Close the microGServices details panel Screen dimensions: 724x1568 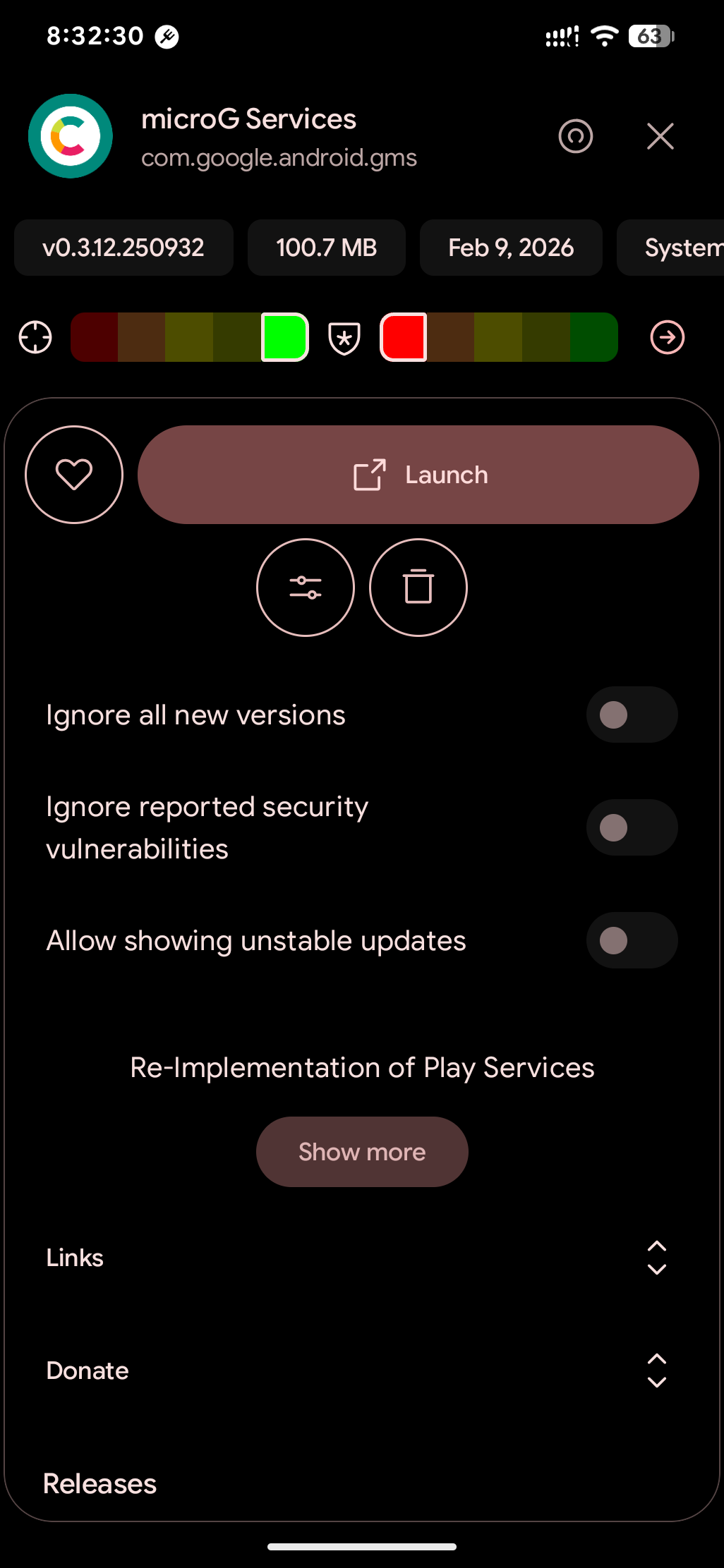pos(660,136)
